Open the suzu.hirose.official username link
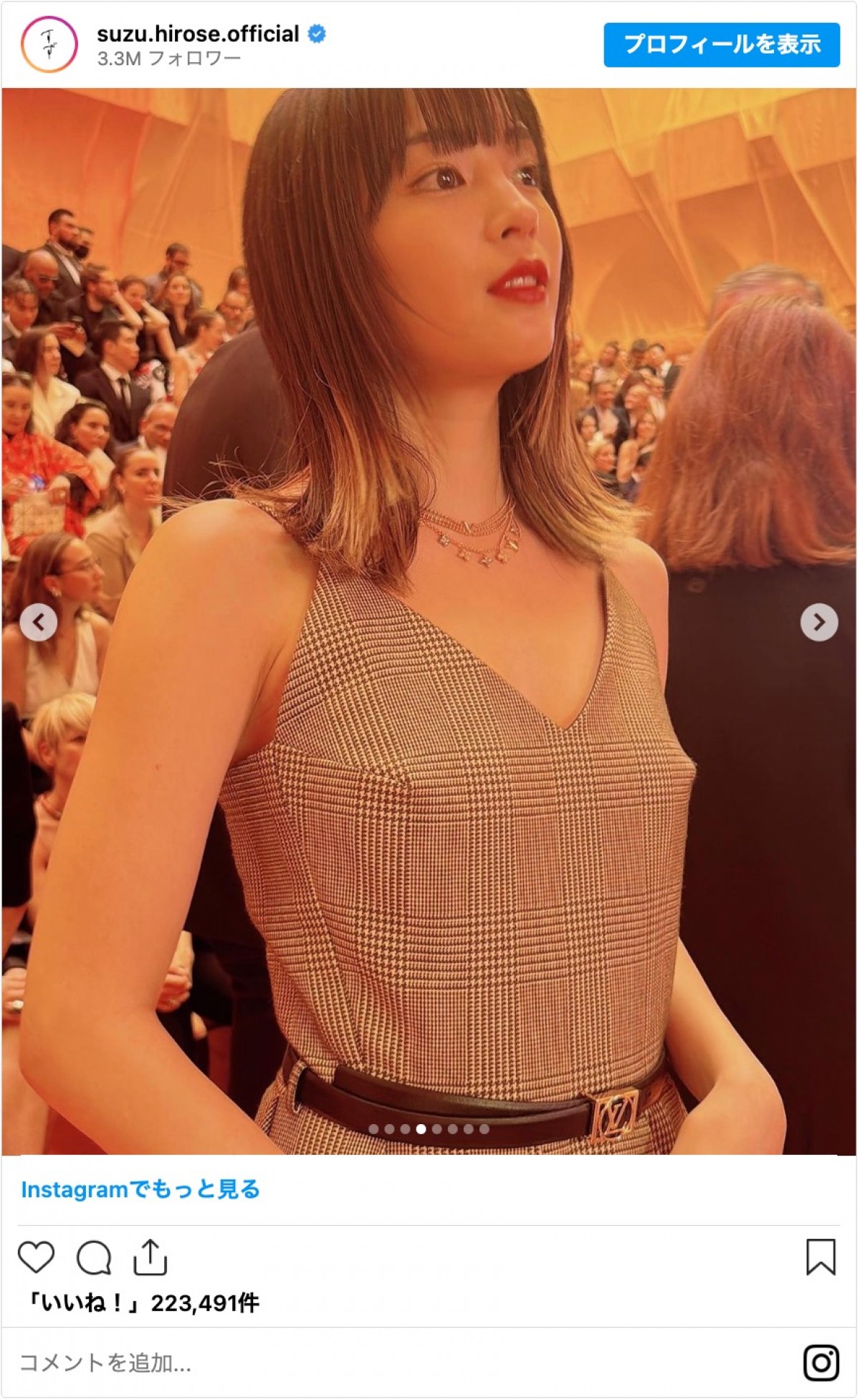 (198, 34)
